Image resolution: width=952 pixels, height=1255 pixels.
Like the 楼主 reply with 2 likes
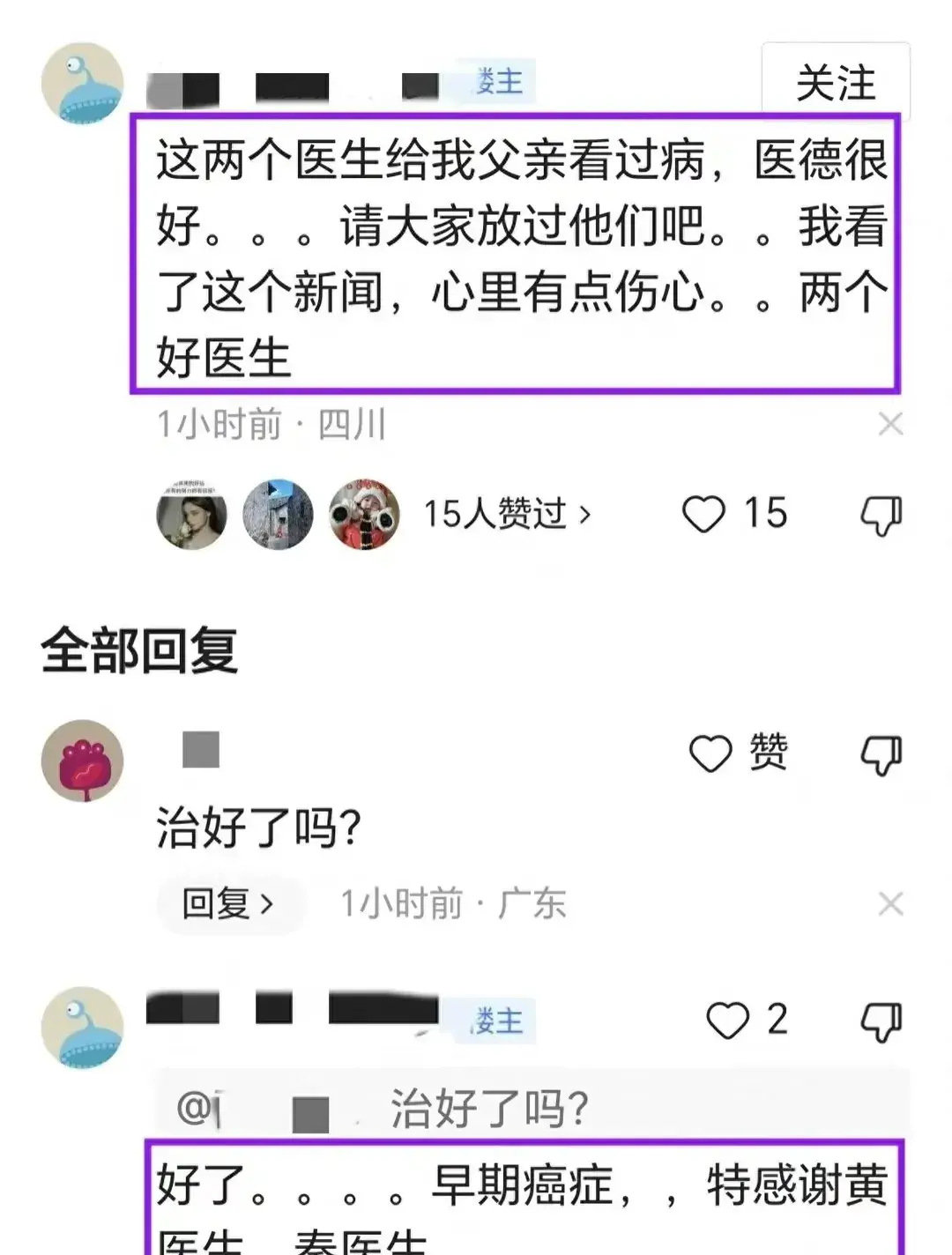728,1021
